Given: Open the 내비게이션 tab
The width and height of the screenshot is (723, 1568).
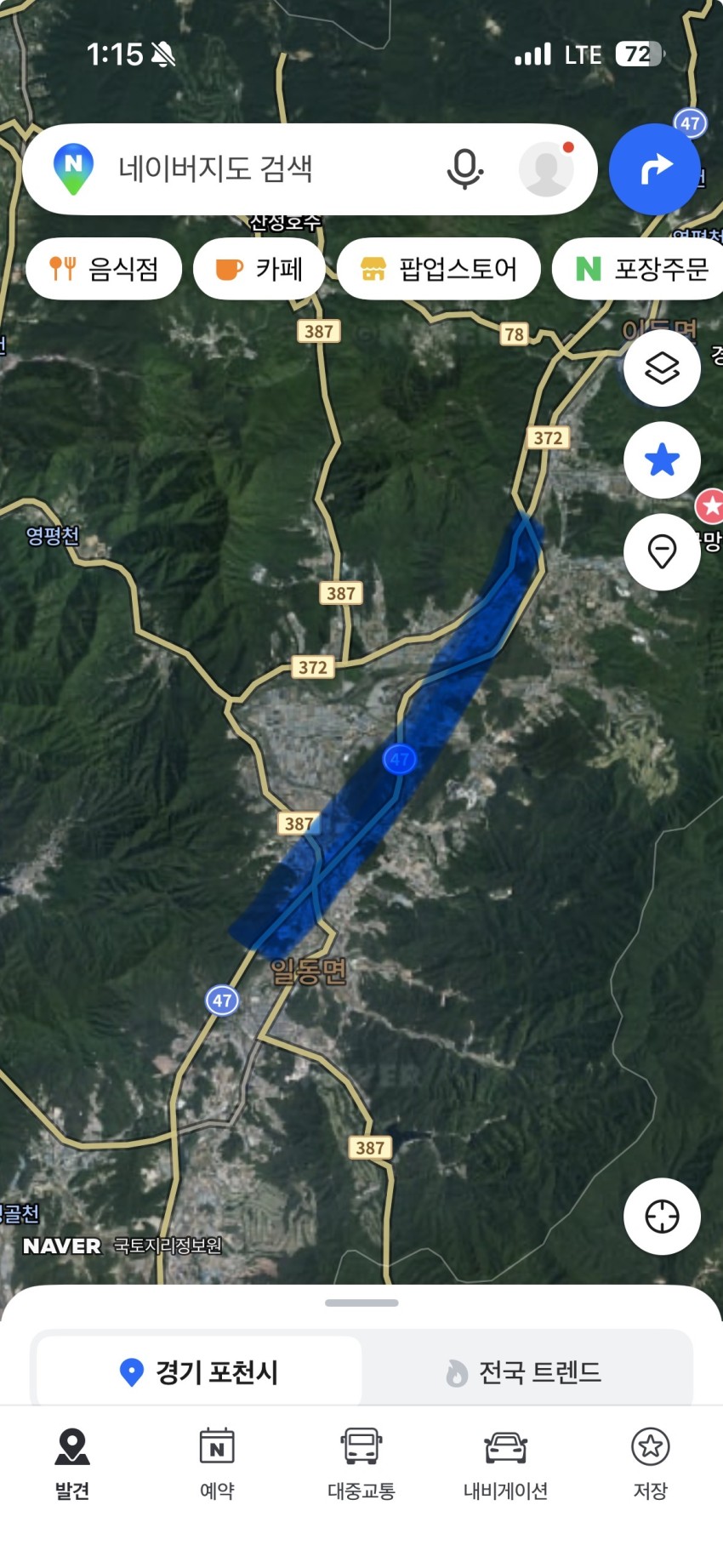Looking at the screenshot, I should 505,1463.
